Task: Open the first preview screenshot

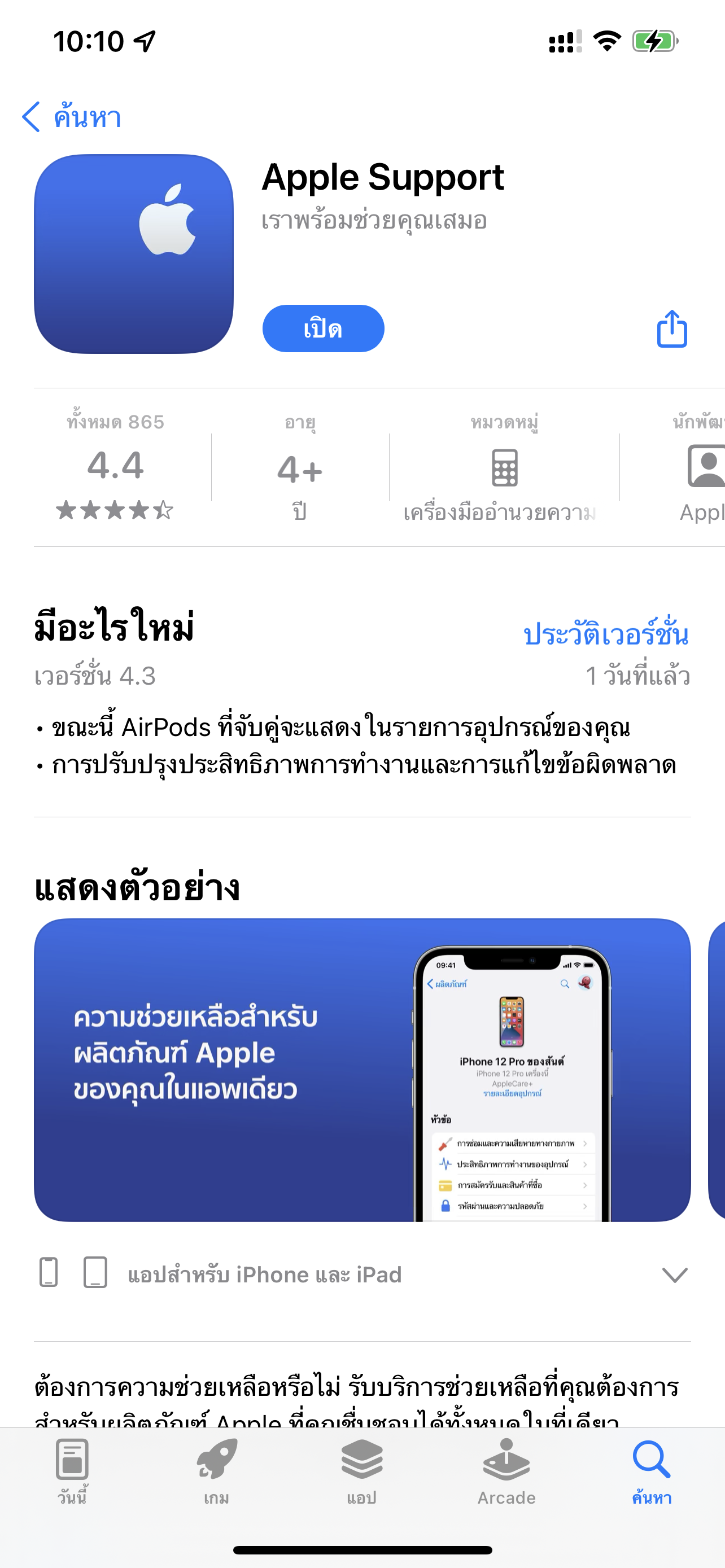Action: pyautogui.click(x=362, y=1070)
